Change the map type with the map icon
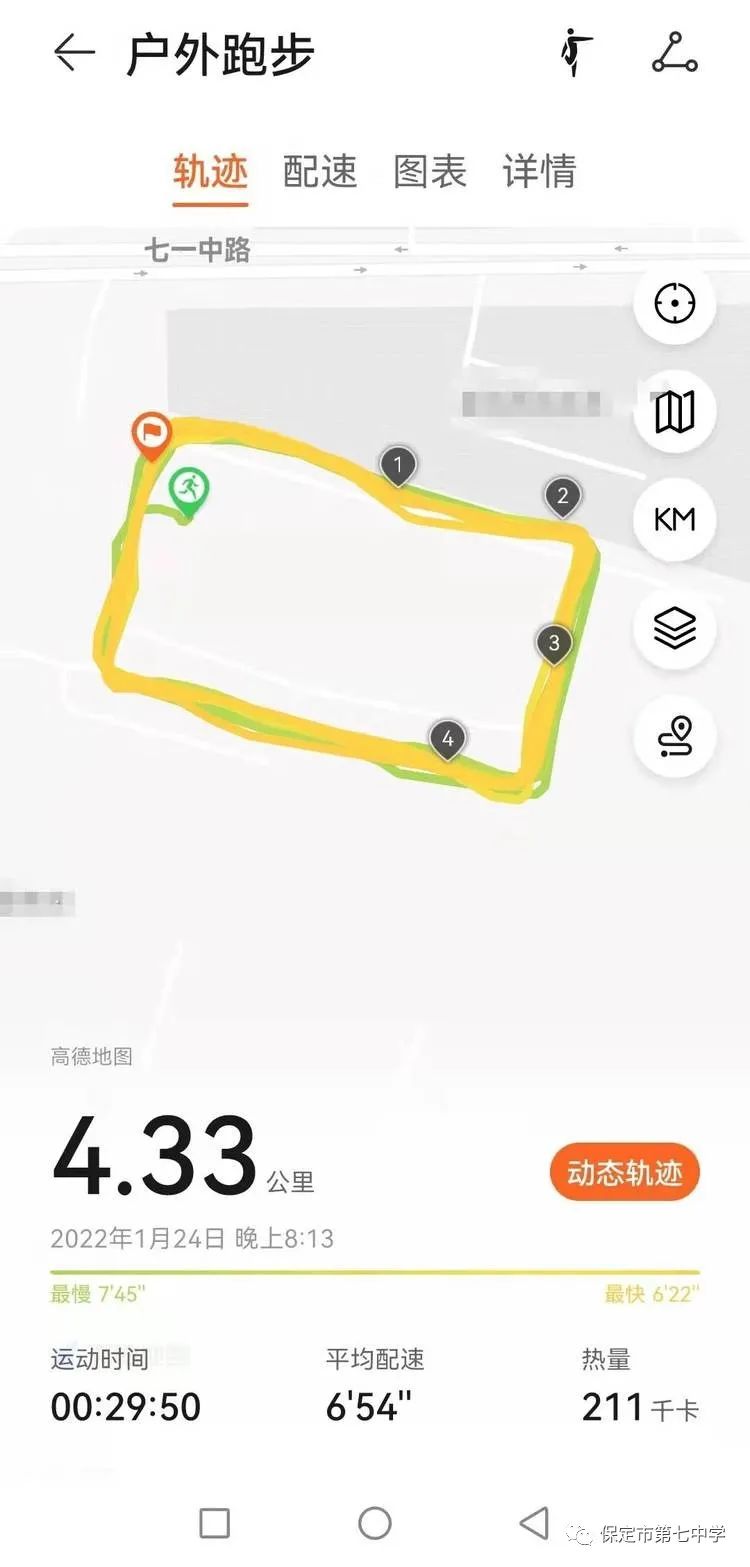The image size is (750, 1567). pos(675,411)
